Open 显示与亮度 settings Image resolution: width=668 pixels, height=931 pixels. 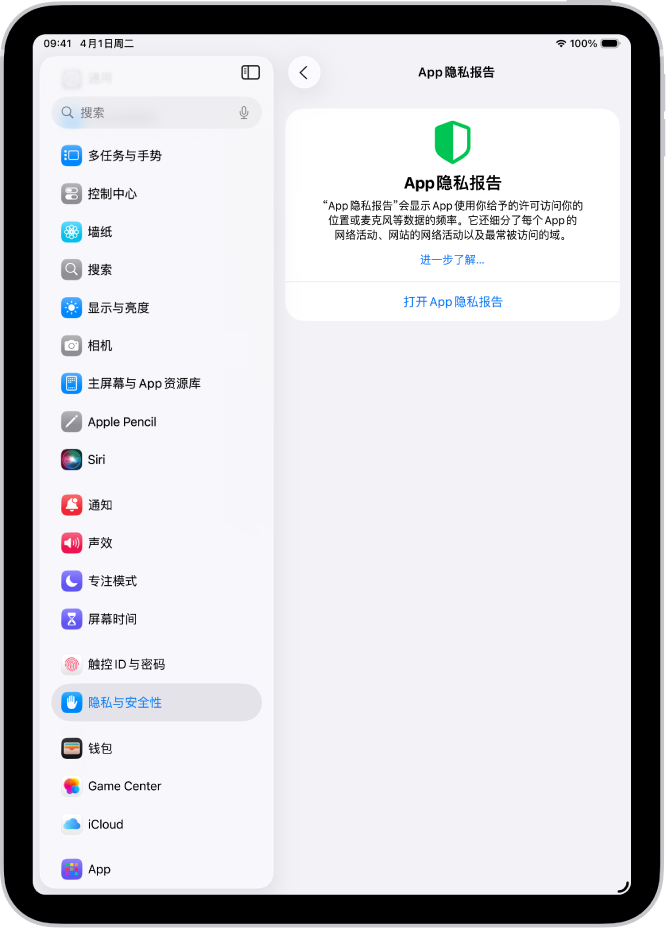point(118,307)
